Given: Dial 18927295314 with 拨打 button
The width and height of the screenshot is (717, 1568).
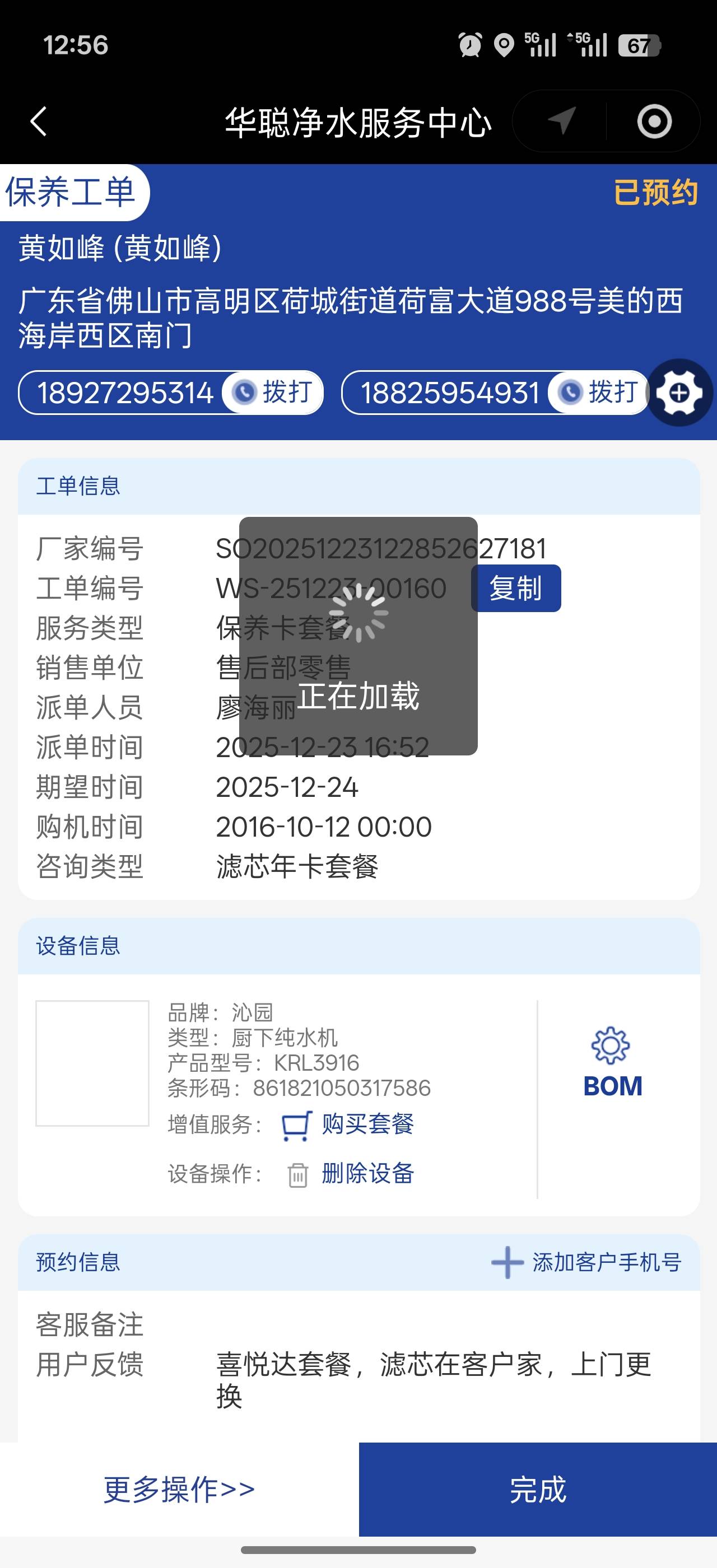Looking at the screenshot, I should (x=274, y=392).
